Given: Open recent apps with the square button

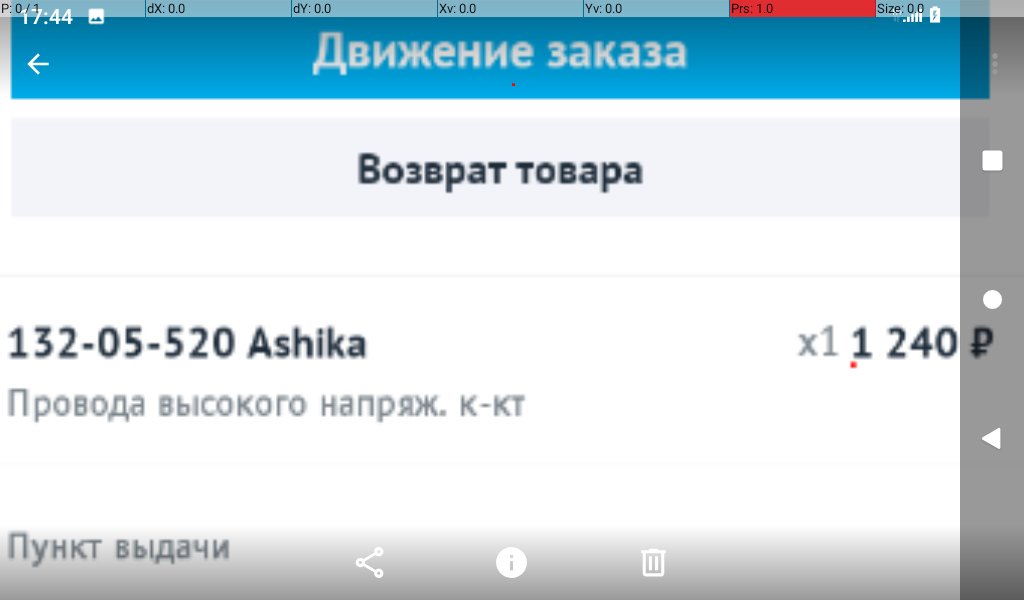Looking at the screenshot, I should 992,161.
